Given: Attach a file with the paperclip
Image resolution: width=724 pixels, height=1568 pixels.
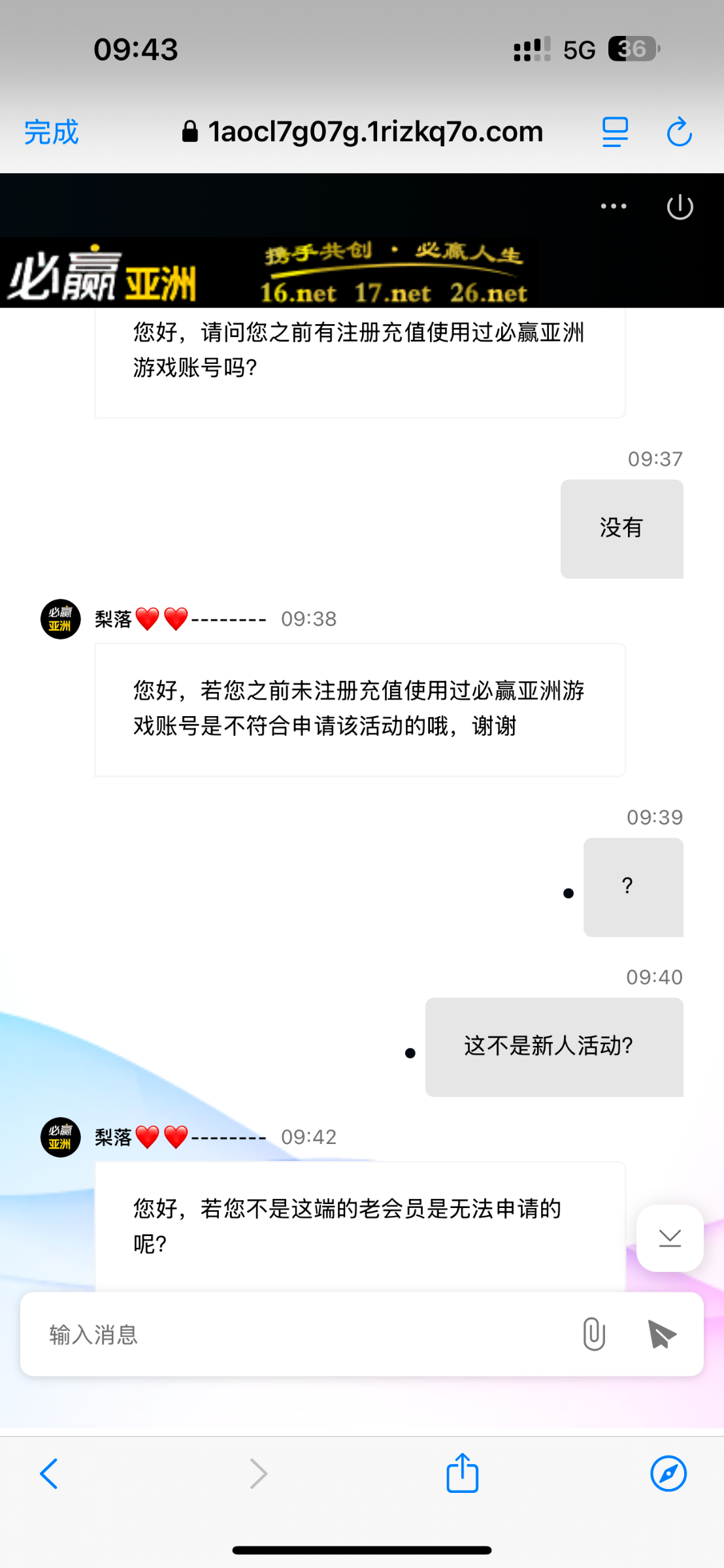Looking at the screenshot, I should (593, 1334).
